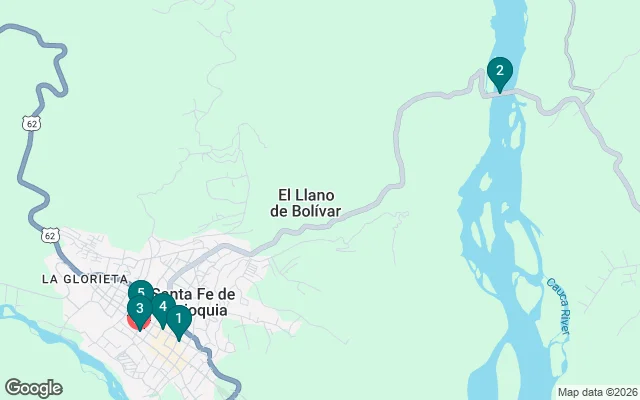The height and width of the screenshot is (400, 640).
Task: Select map pin number 5
Action: point(141,291)
